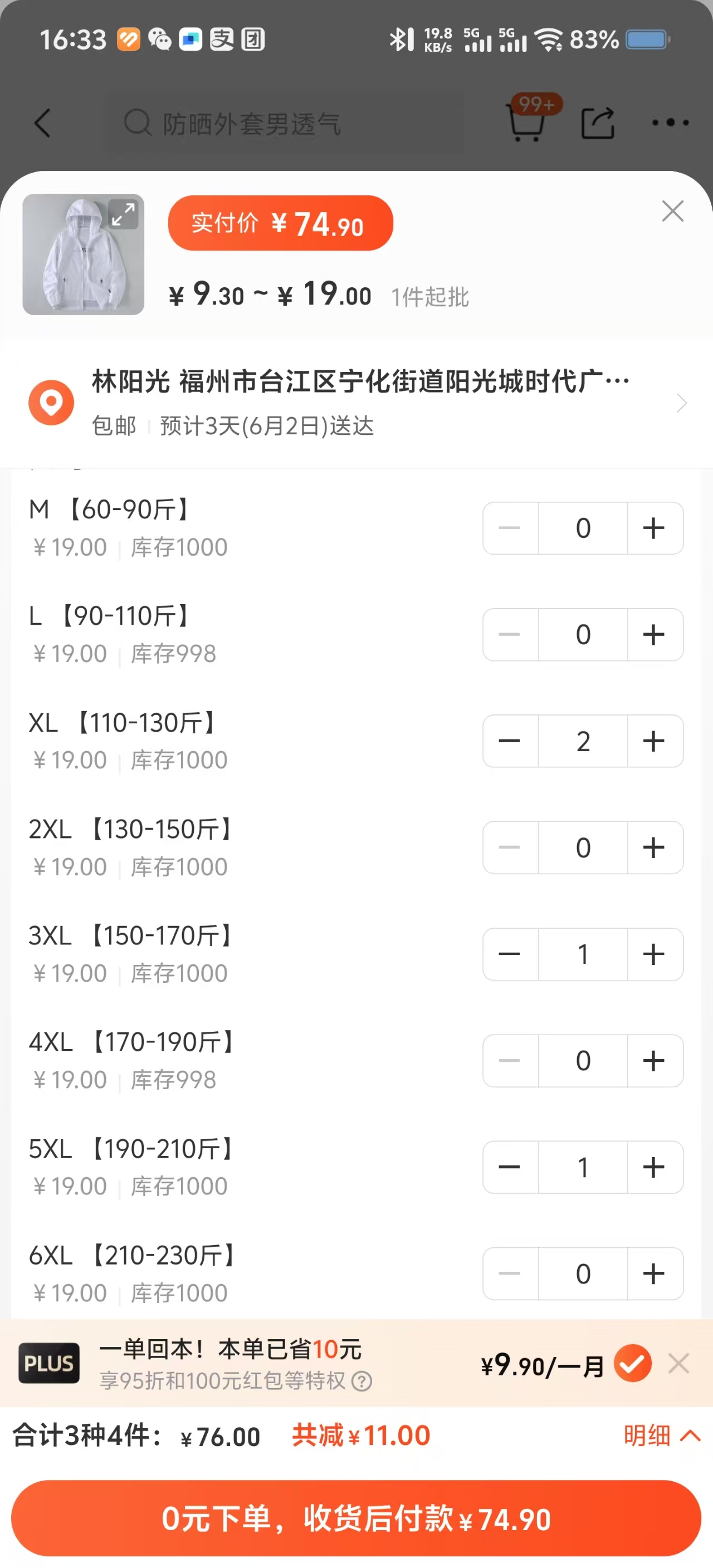Close the size selection sheet
This screenshot has width=713, height=1568.
click(x=672, y=211)
